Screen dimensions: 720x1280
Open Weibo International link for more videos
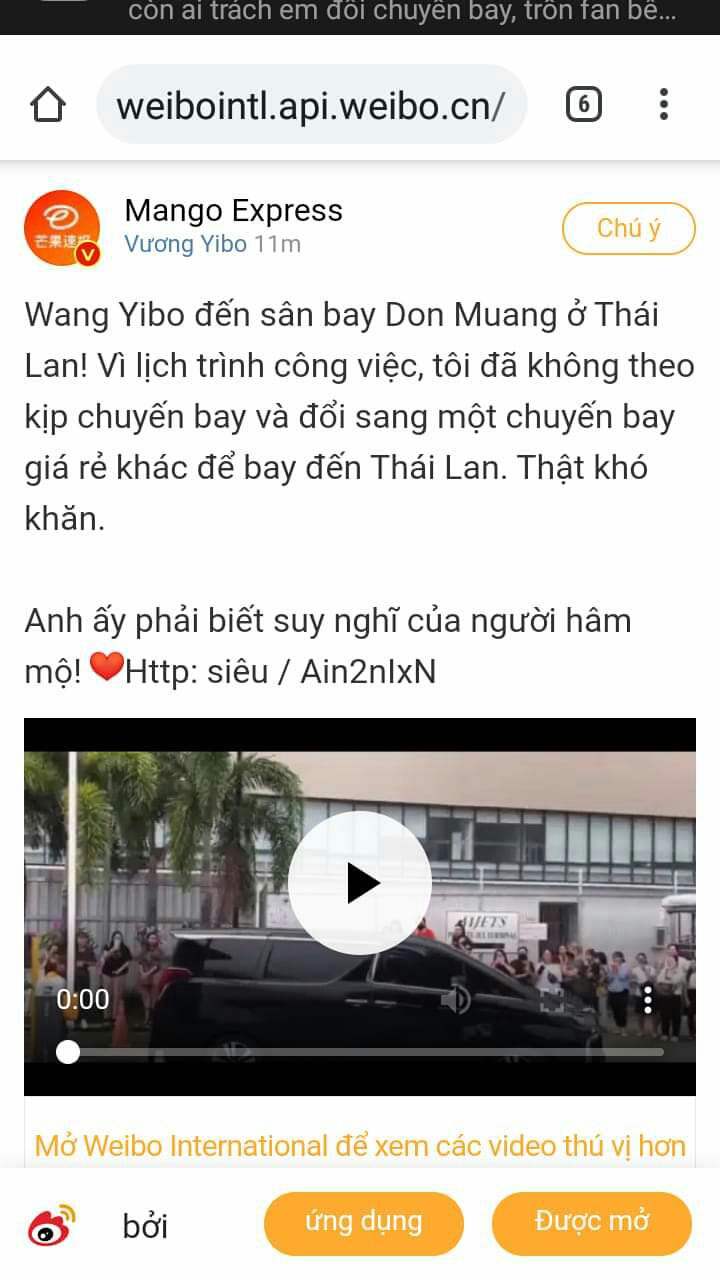(360, 1145)
